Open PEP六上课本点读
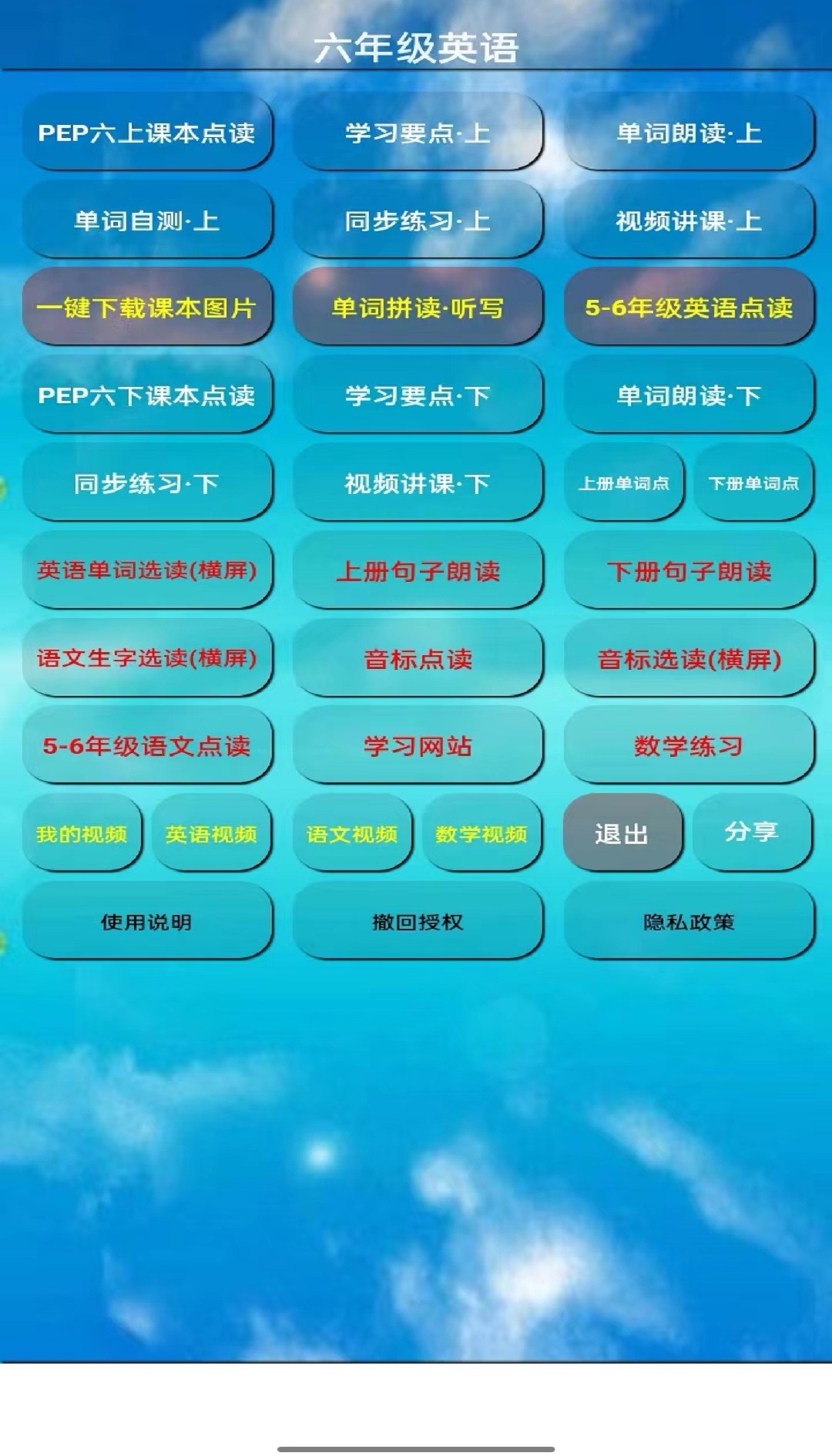Screen dimensions: 832x1456 pos(146,133)
